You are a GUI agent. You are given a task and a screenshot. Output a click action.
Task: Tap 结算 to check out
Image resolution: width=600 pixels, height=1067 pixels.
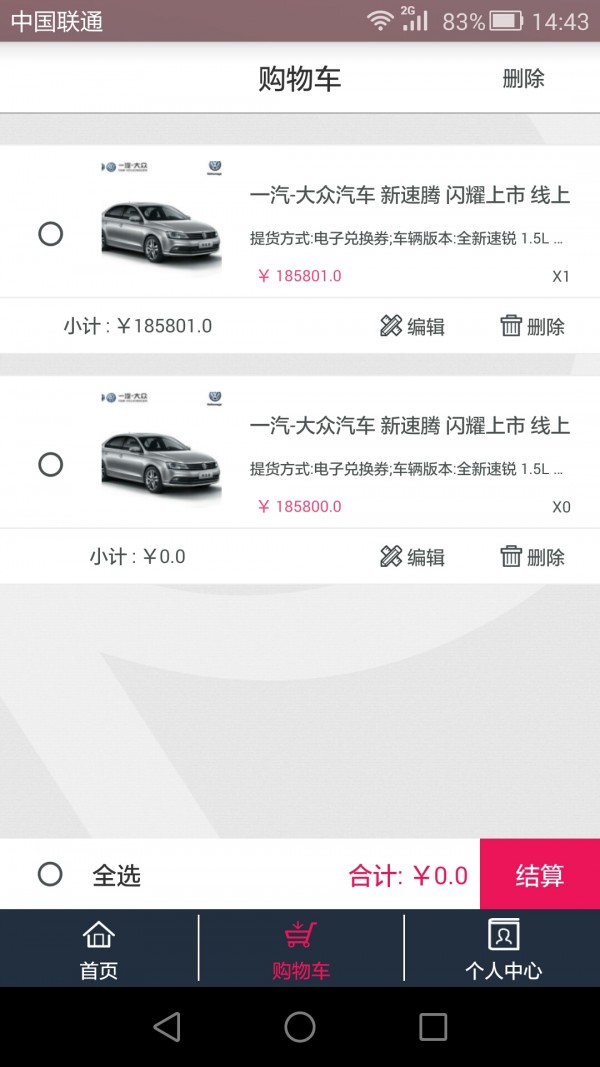coord(540,875)
